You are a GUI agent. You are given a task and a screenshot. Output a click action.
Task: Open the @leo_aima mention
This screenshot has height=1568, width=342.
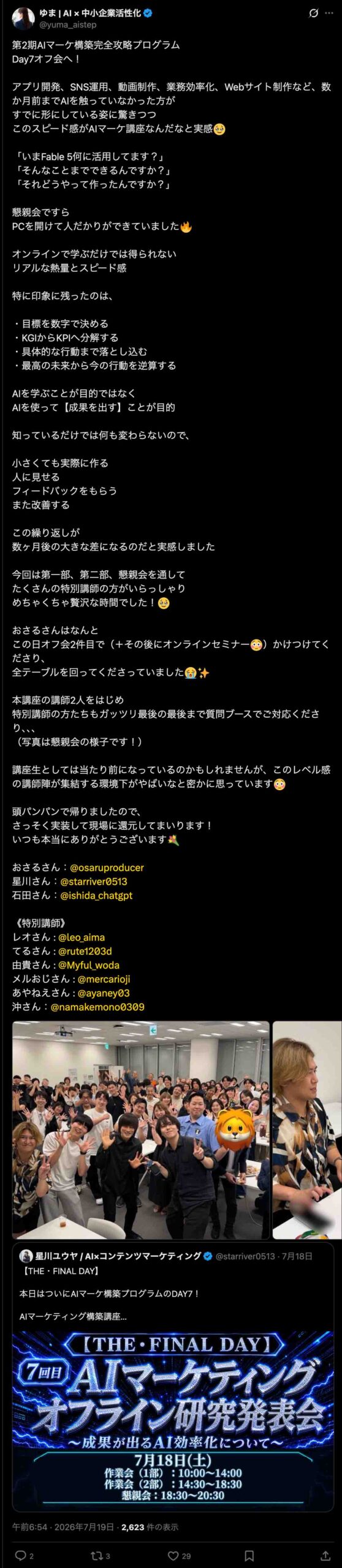coord(82,937)
